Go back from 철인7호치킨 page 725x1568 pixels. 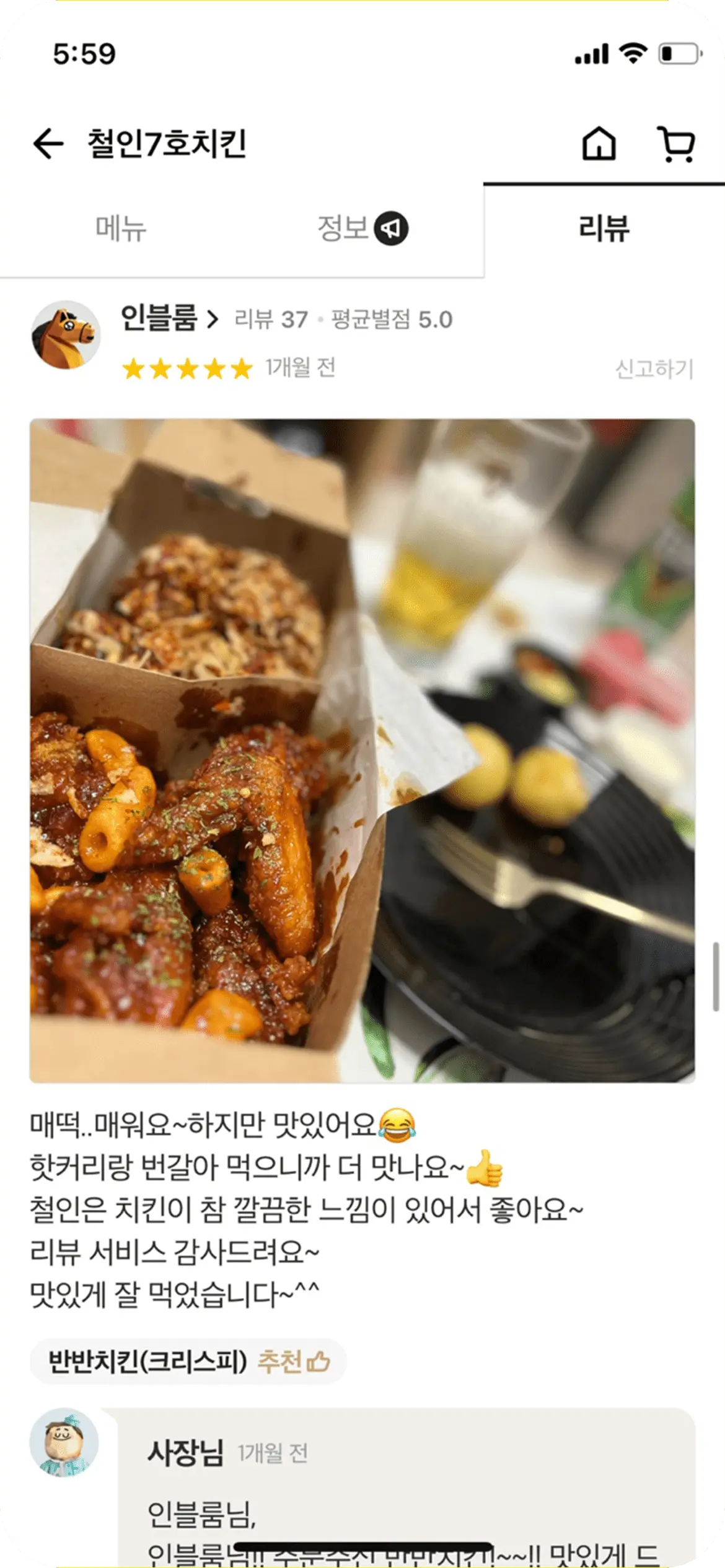point(48,144)
